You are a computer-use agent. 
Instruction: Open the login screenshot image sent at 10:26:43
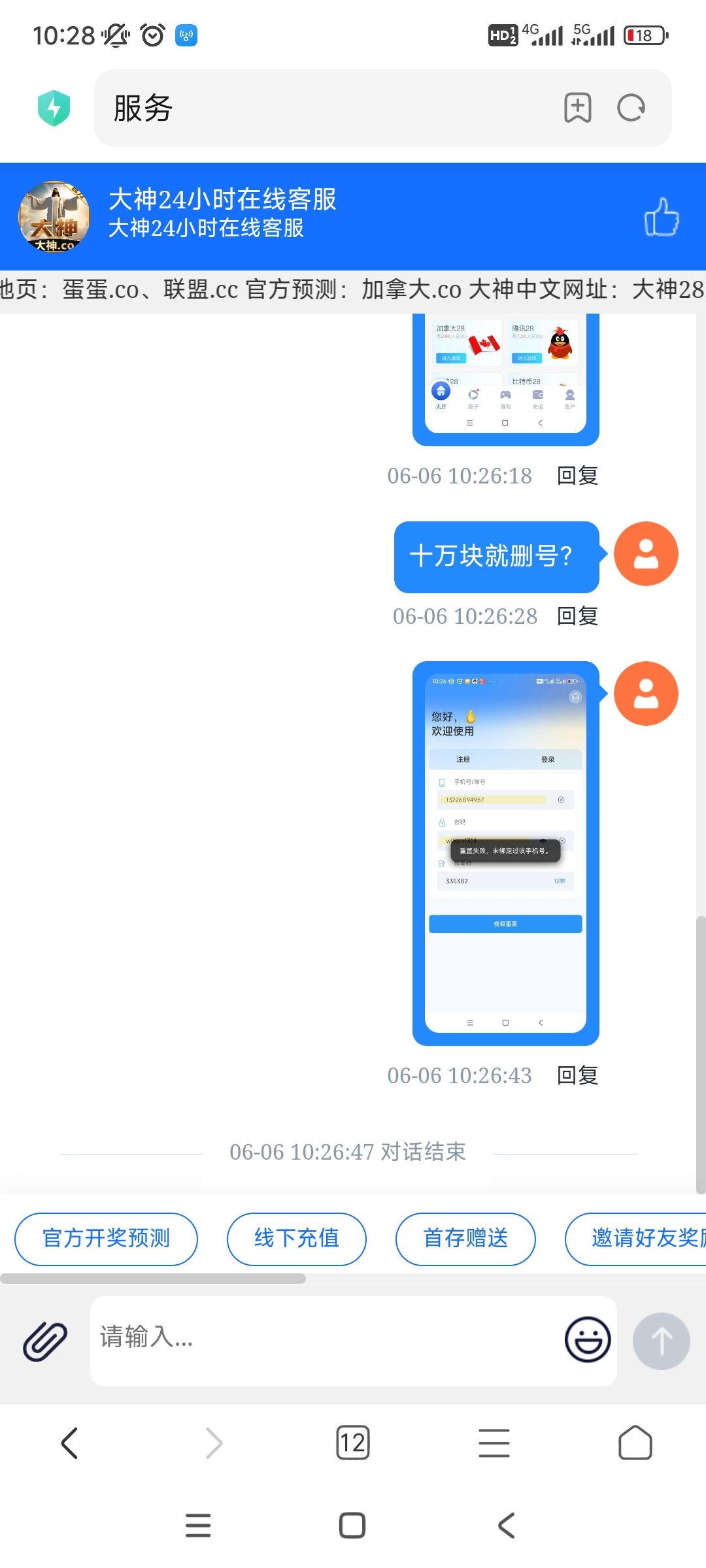pos(505,853)
